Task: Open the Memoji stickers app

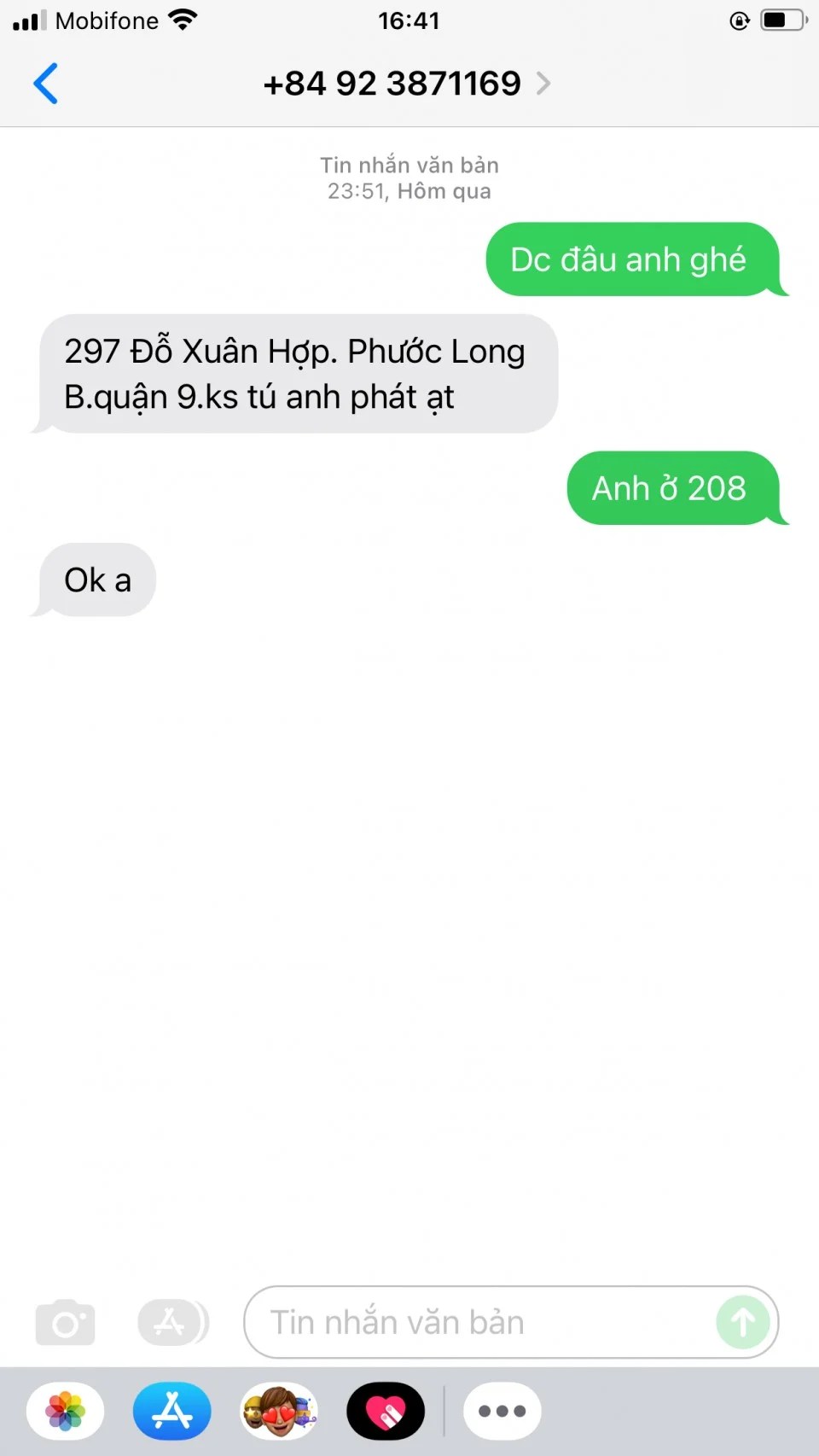Action: 279,1411
